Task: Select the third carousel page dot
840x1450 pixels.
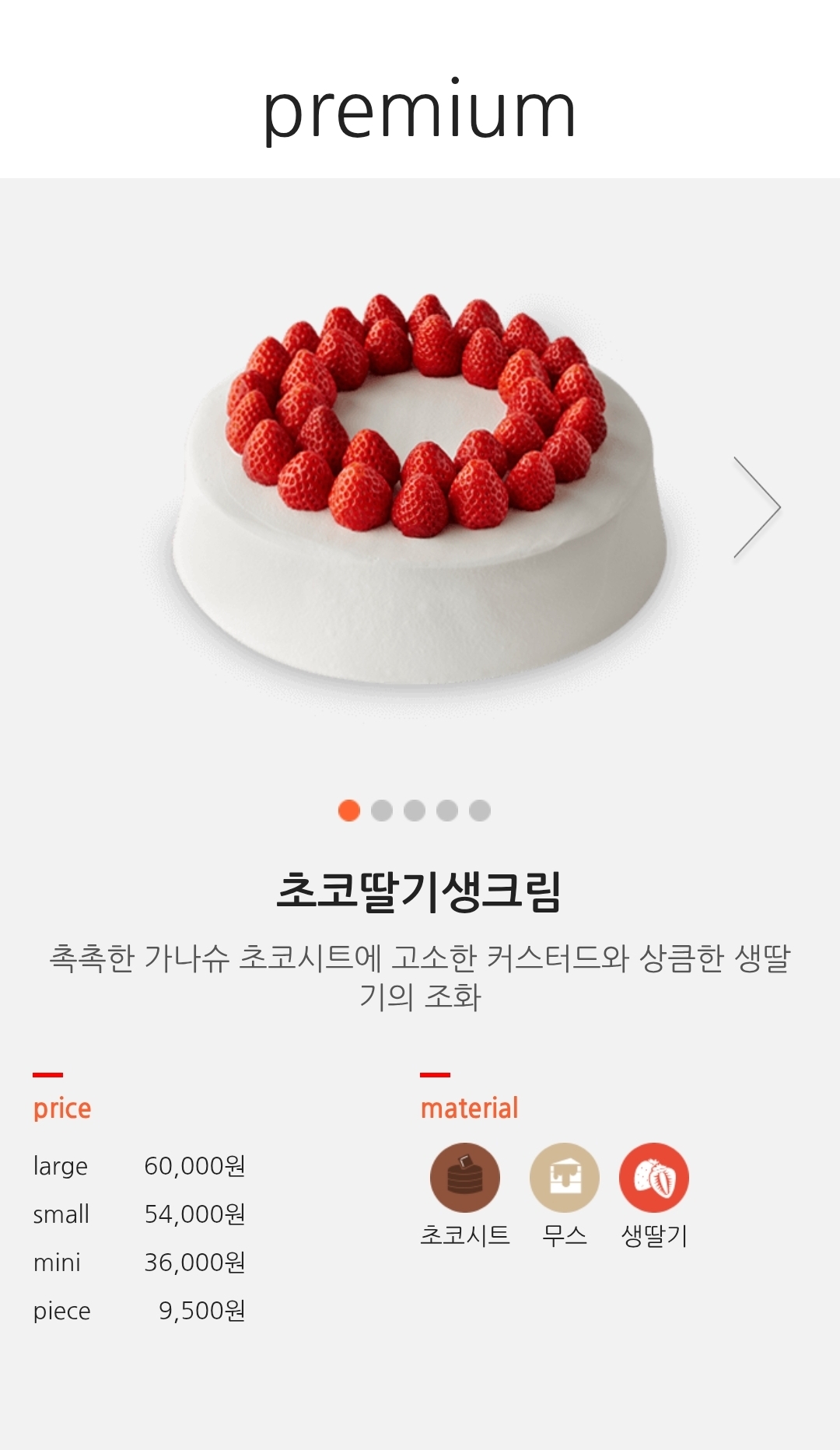Action: pyautogui.click(x=415, y=811)
